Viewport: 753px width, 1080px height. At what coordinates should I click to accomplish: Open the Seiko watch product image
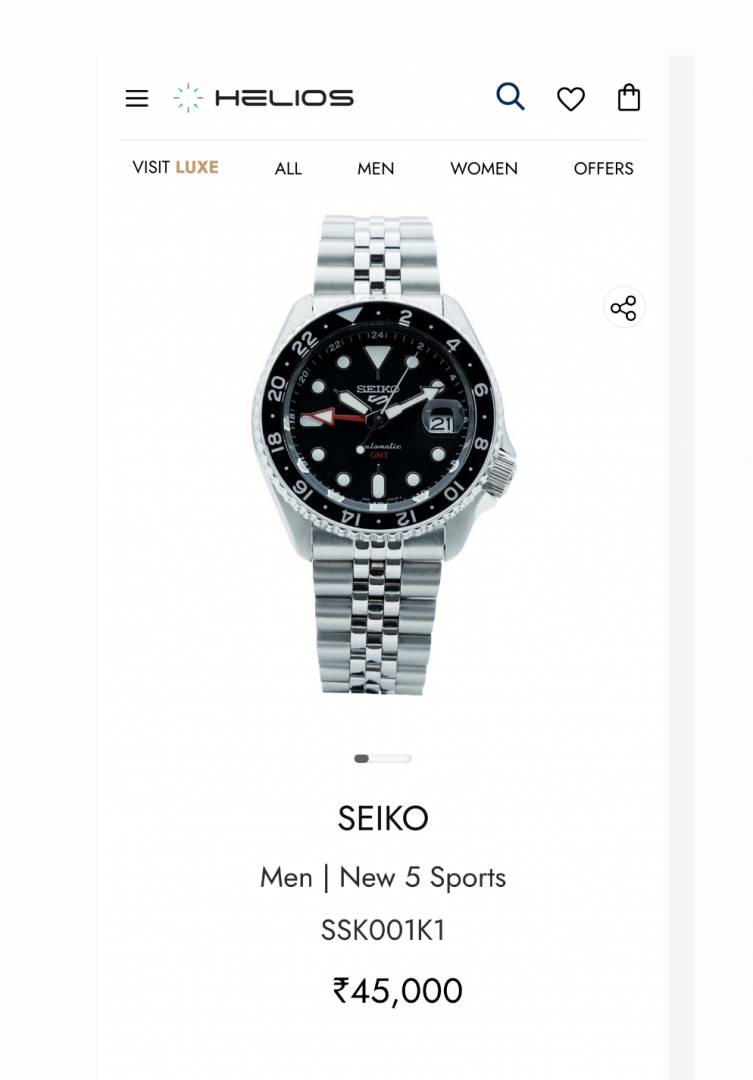(383, 455)
